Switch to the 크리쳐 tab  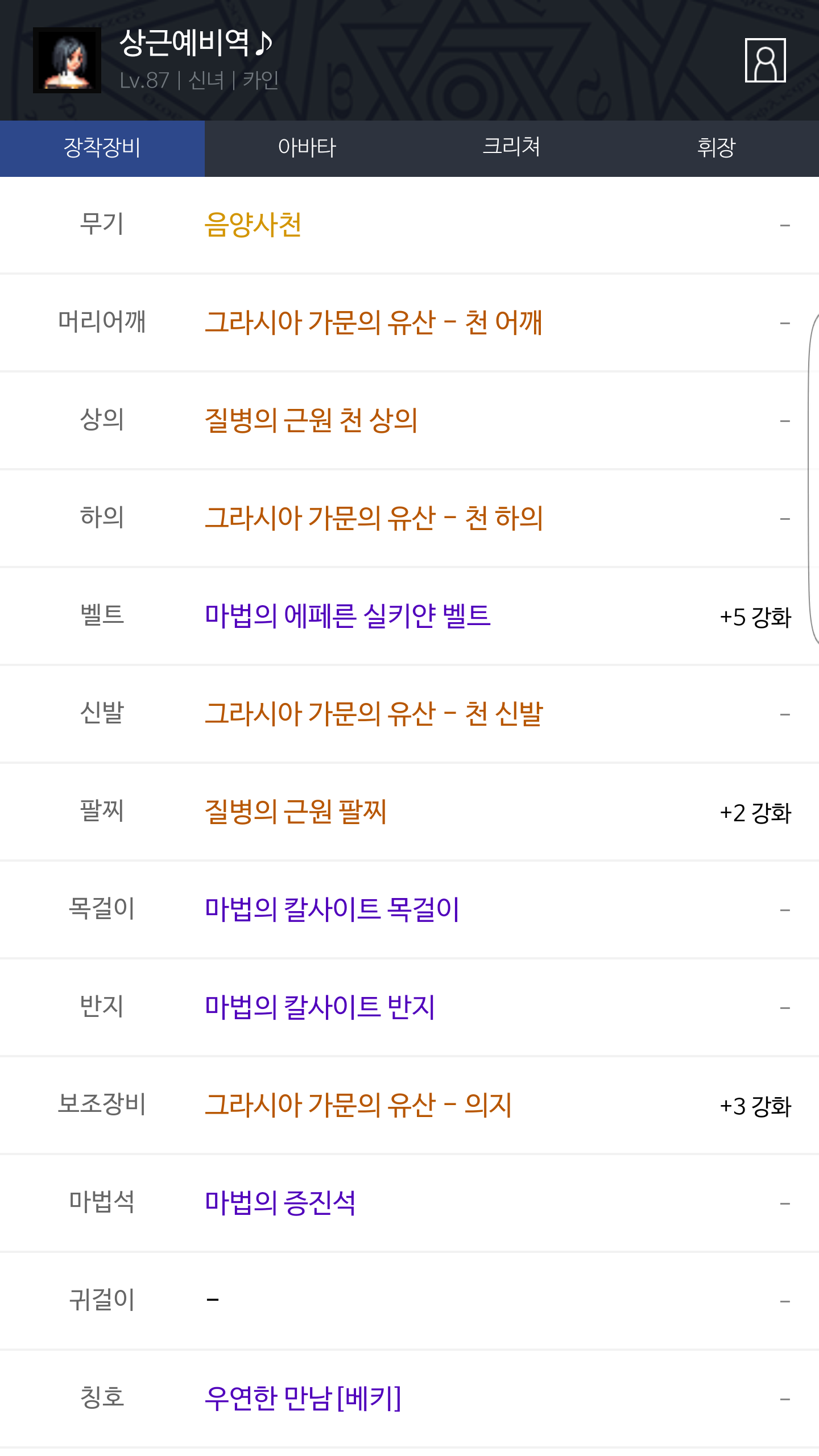(x=511, y=148)
